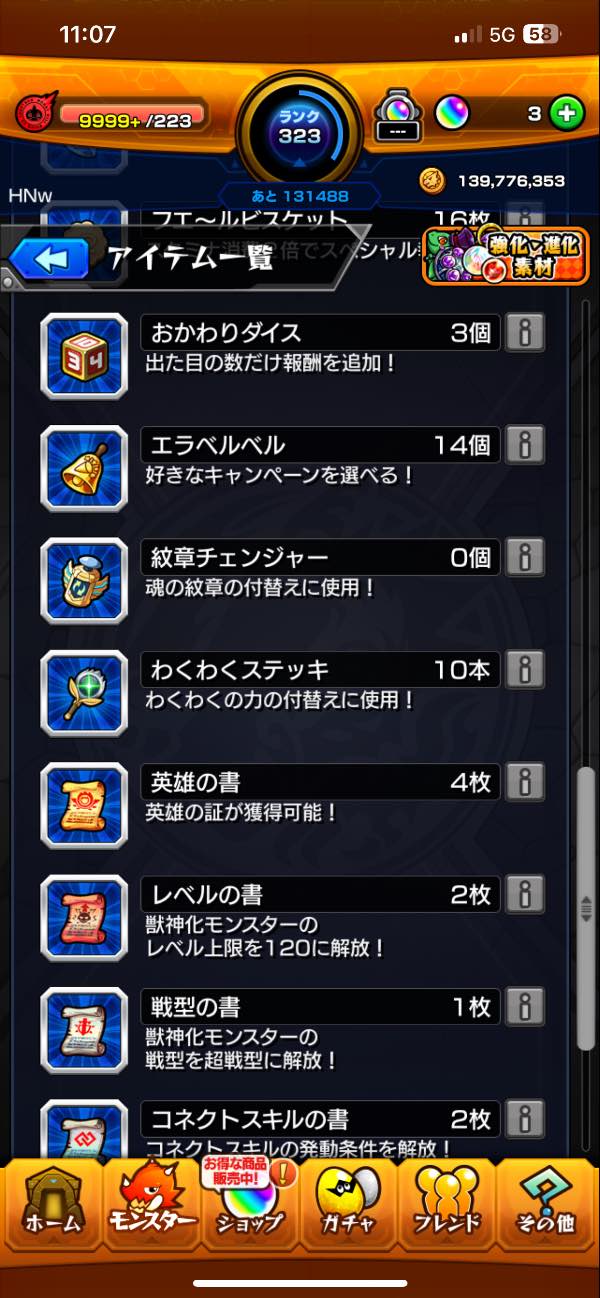This screenshot has width=600, height=1298.
Task: Show info for 紋章チェンジャー
Action: pos(525,557)
